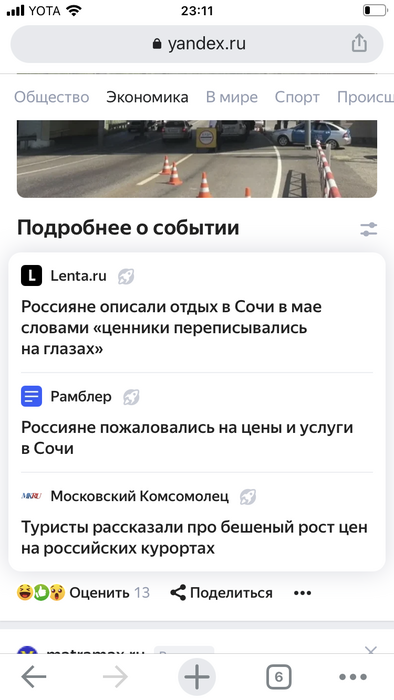Dismiss the matramax.ru ad
Screen dimensions: 394x700
point(370,650)
